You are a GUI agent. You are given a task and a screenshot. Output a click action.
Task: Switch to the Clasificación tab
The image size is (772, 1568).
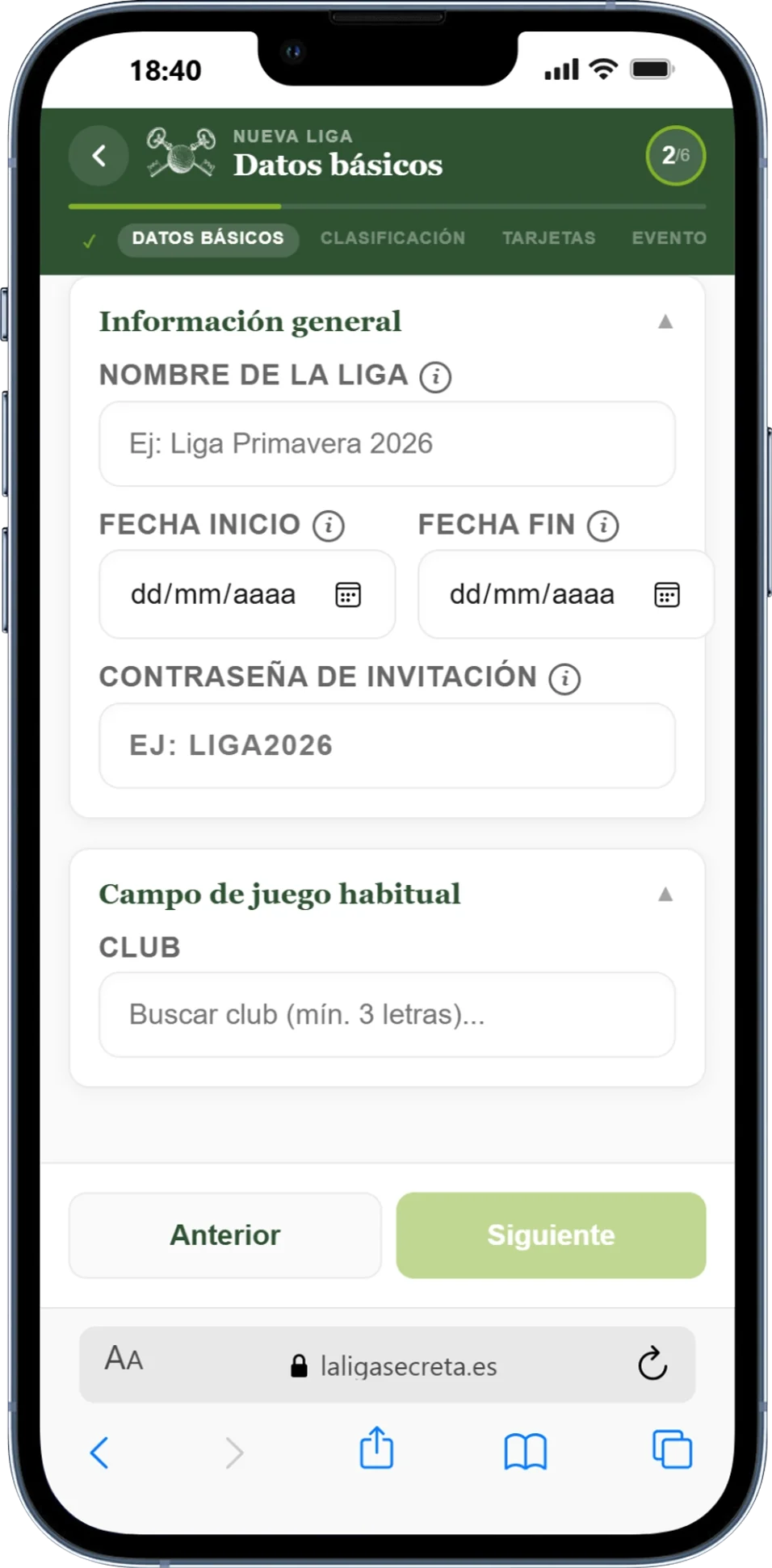coord(393,239)
